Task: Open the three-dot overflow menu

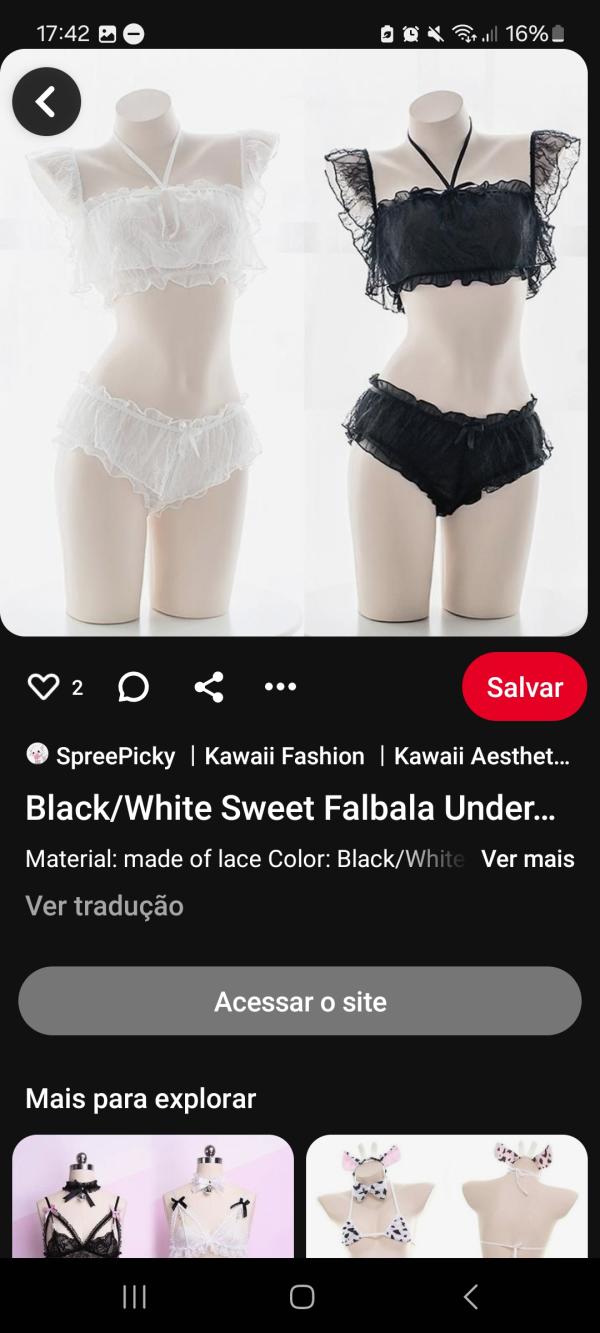Action: pos(280,687)
